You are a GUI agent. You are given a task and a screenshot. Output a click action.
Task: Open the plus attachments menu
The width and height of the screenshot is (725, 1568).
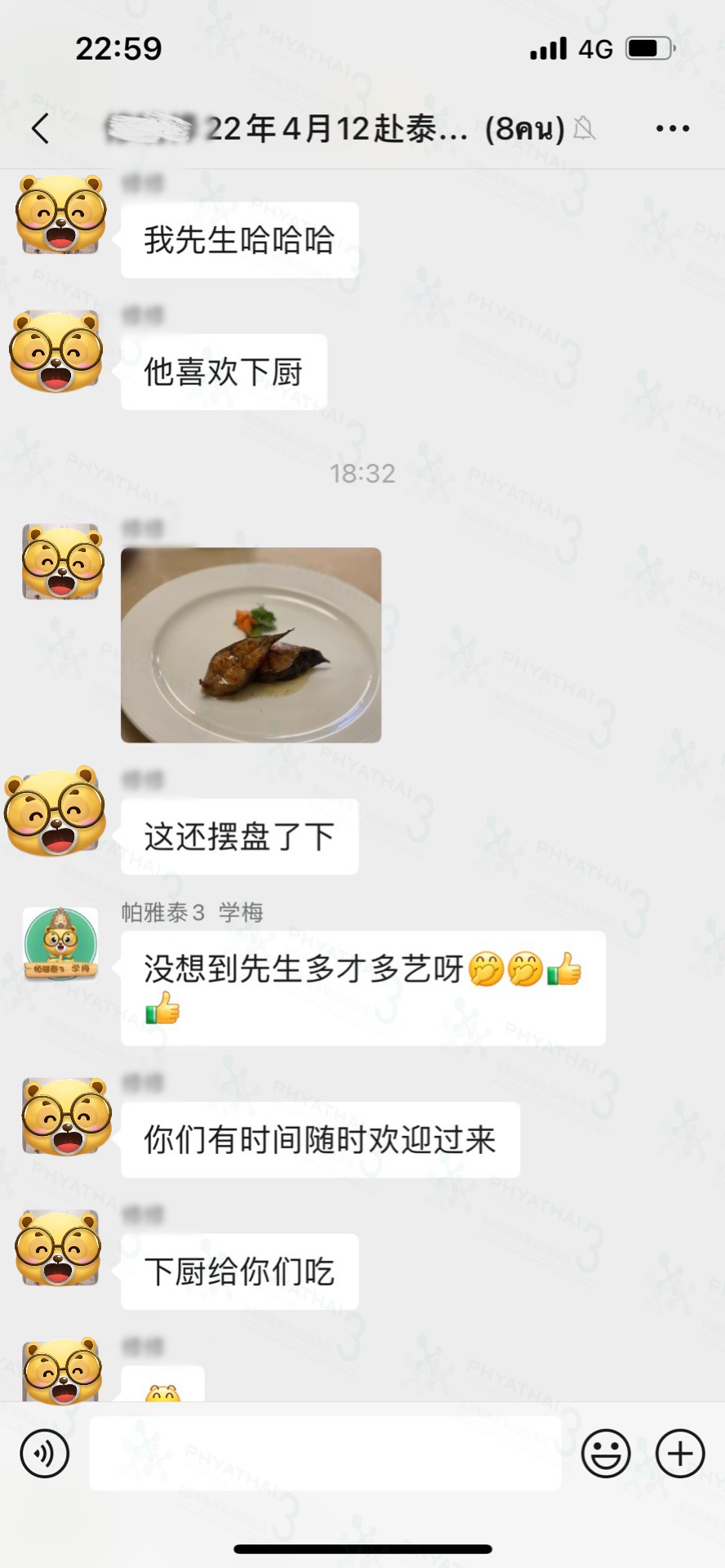[x=680, y=1454]
